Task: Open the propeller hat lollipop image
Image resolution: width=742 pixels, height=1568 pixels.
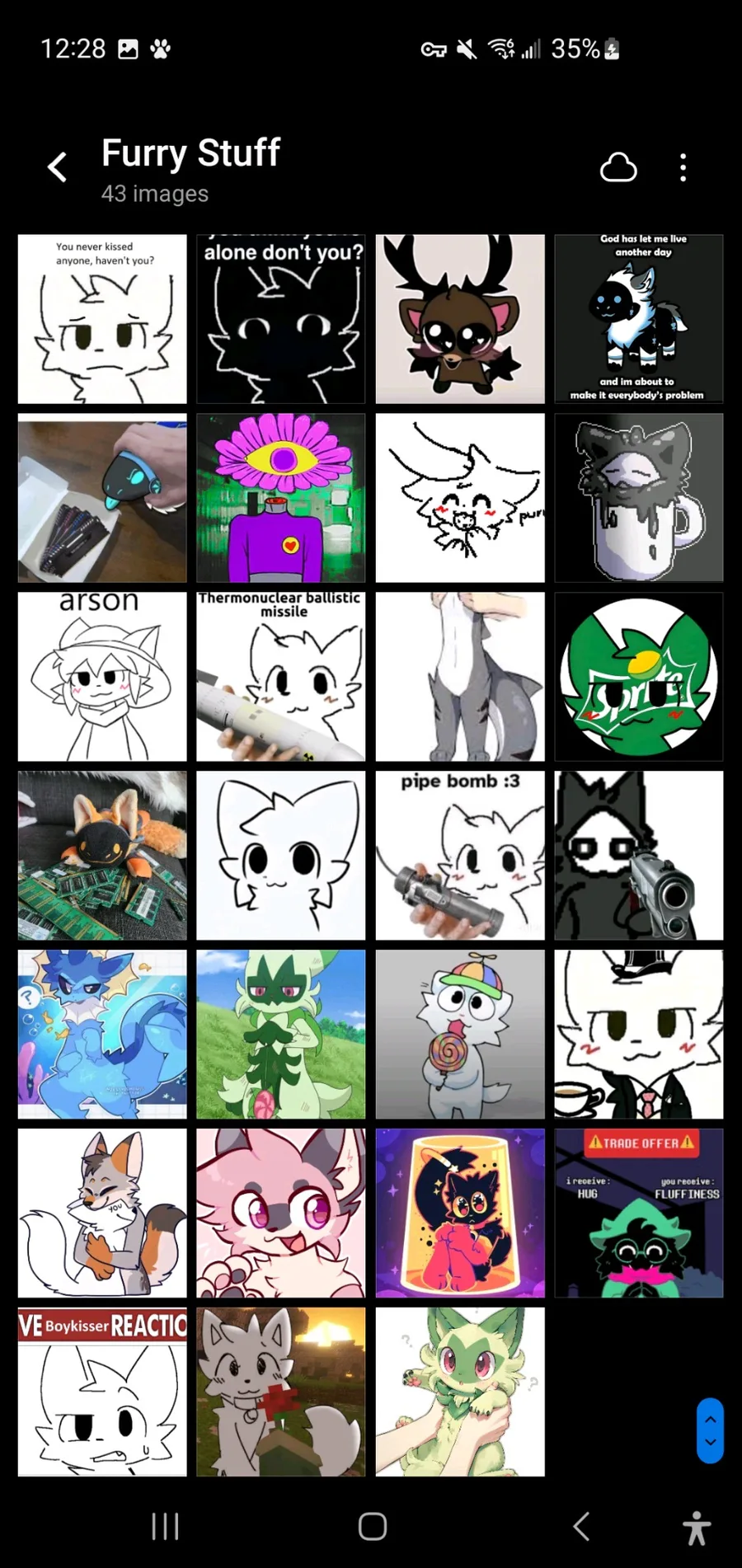Action: [460, 1035]
